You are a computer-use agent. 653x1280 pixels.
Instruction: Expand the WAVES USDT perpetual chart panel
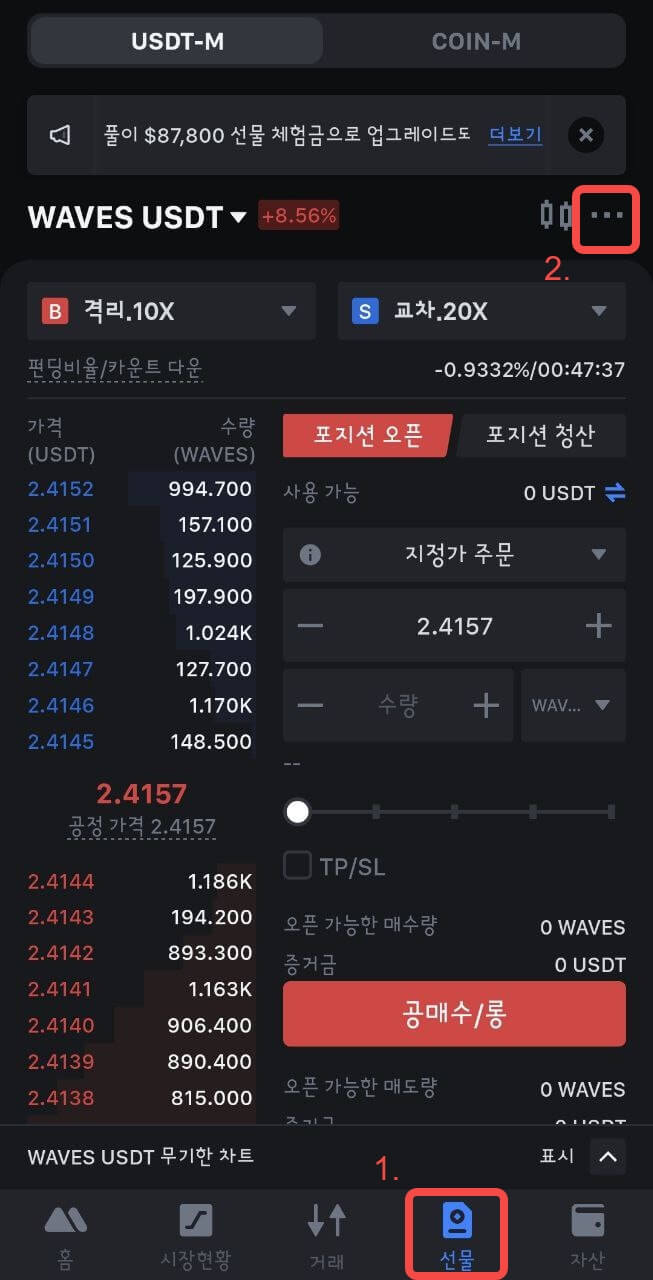pyautogui.click(x=607, y=1157)
